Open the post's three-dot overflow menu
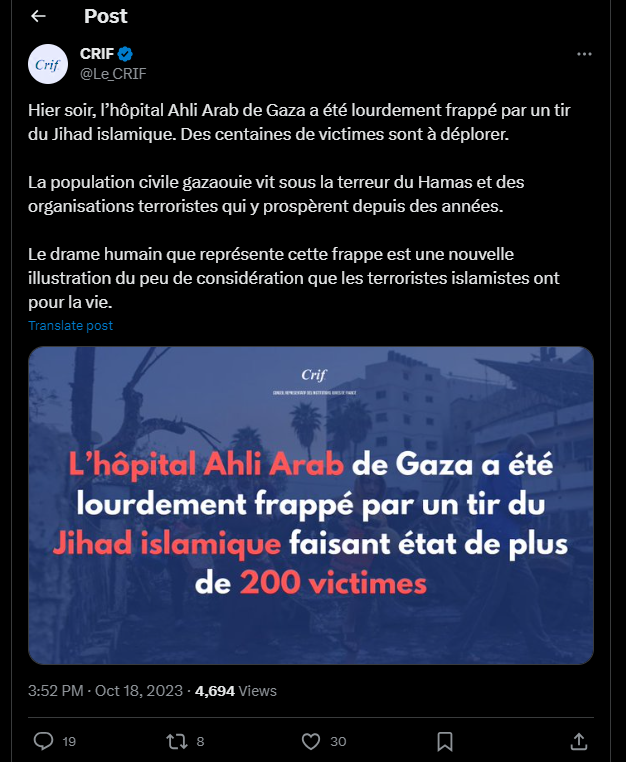The width and height of the screenshot is (626, 762). [x=584, y=54]
